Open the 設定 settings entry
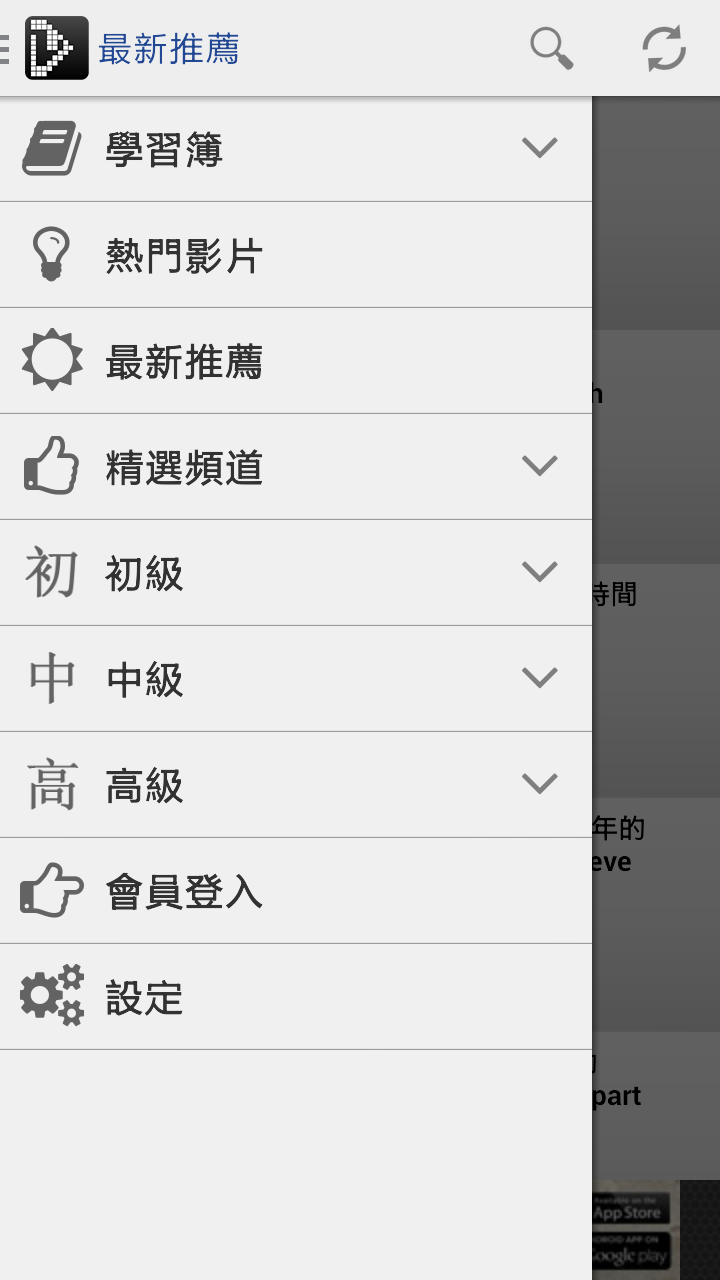Viewport: 720px width, 1280px height. coord(145,997)
